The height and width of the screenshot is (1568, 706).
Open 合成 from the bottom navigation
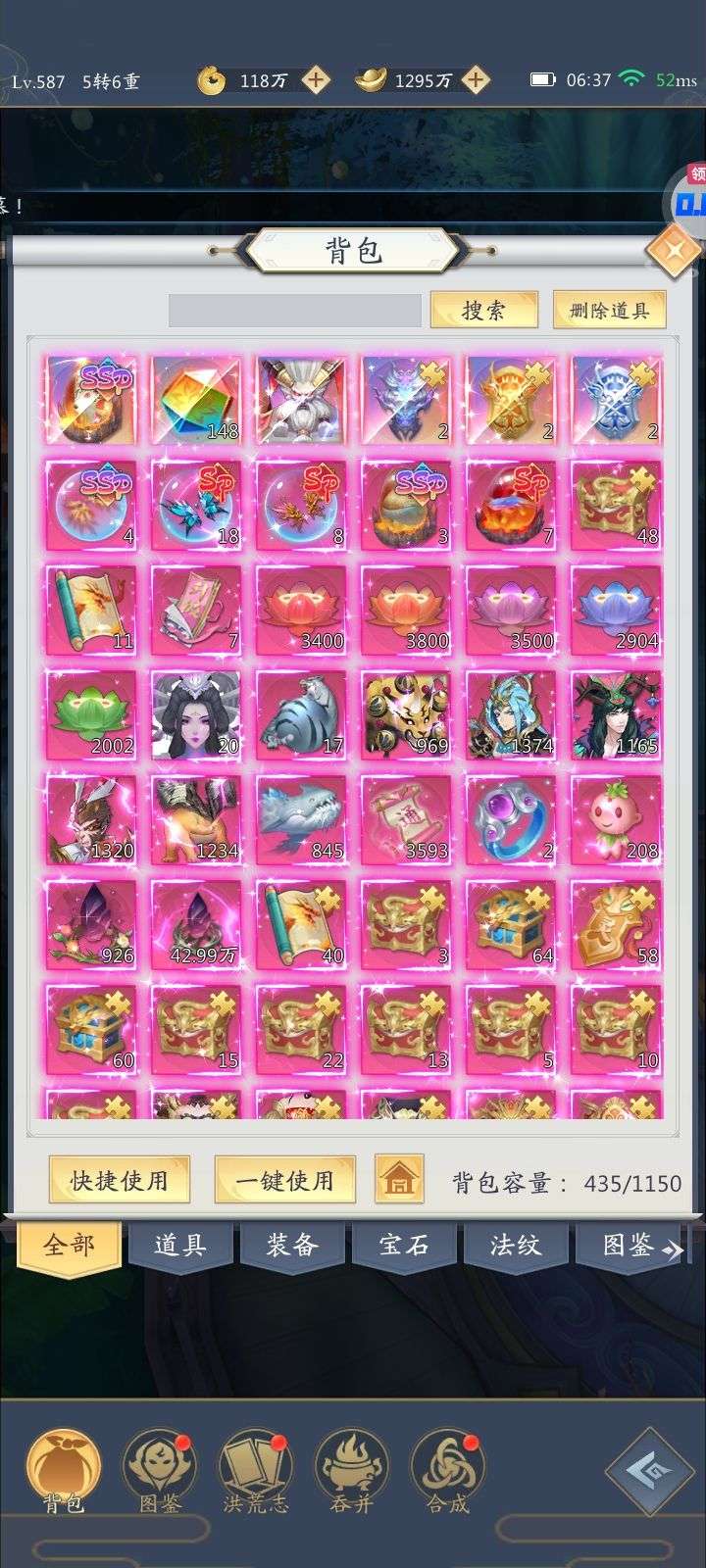446,1471
